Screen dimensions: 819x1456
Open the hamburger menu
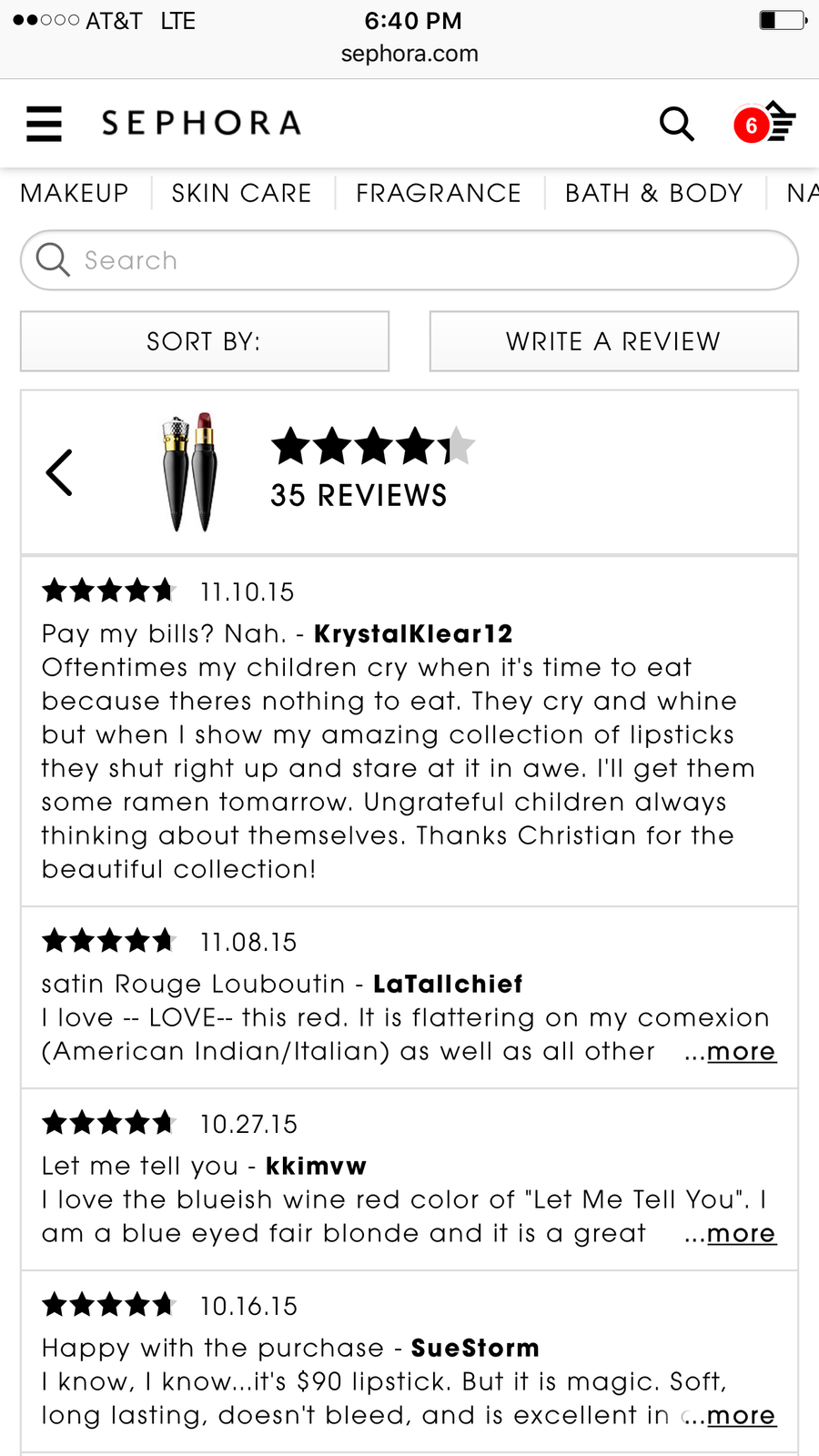click(x=44, y=124)
